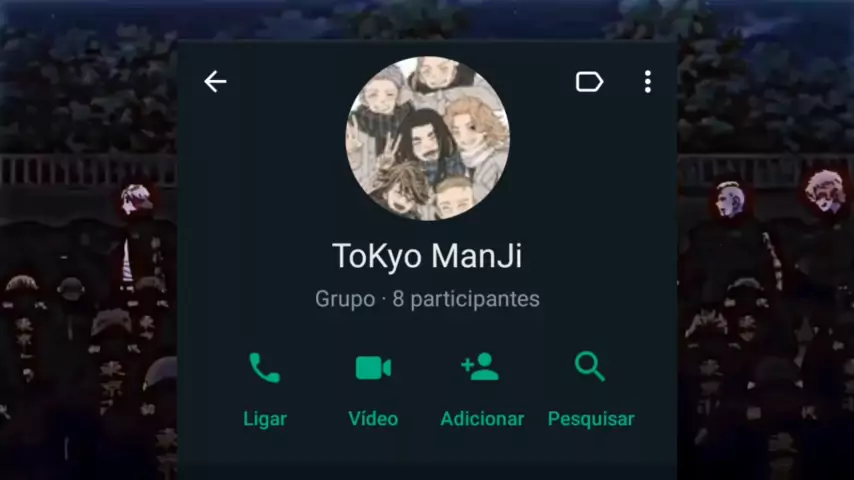
Task: Open the three-dot overflow menu
Action: click(x=648, y=82)
